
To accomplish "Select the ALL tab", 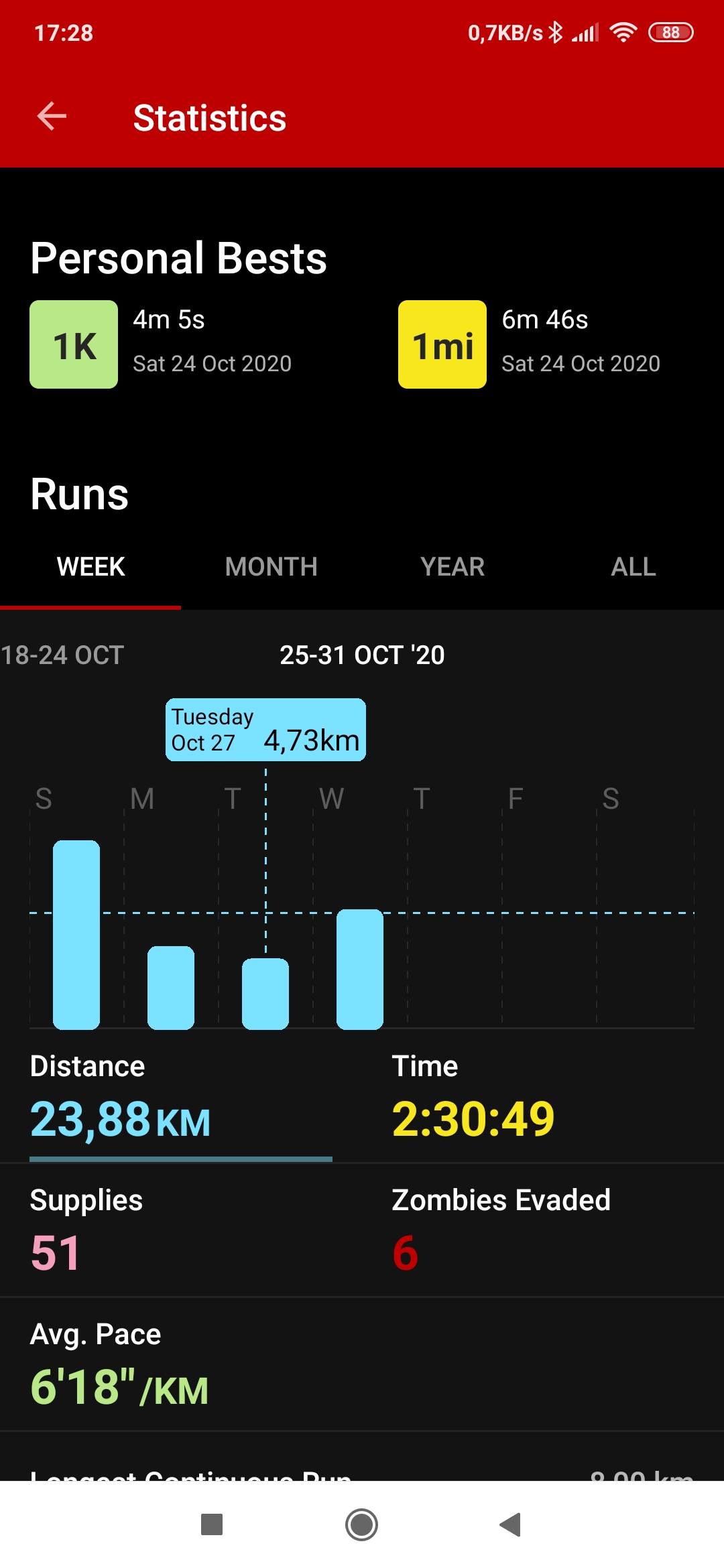I will coord(633,567).
